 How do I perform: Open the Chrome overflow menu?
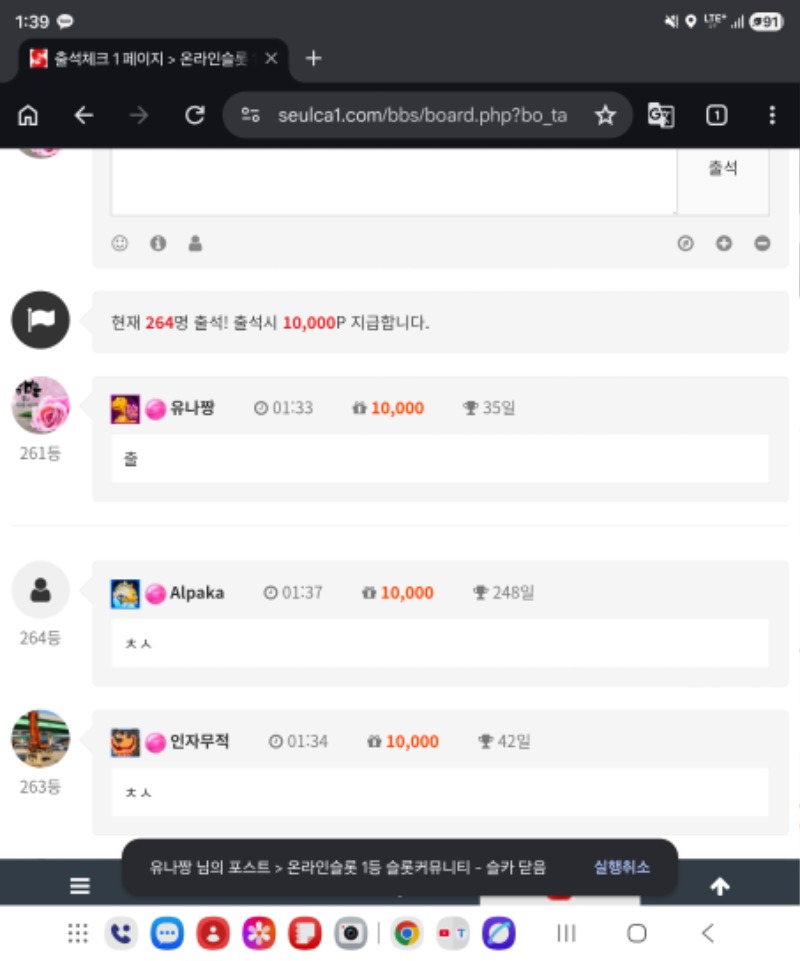pyautogui.click(x=772, y=116)
